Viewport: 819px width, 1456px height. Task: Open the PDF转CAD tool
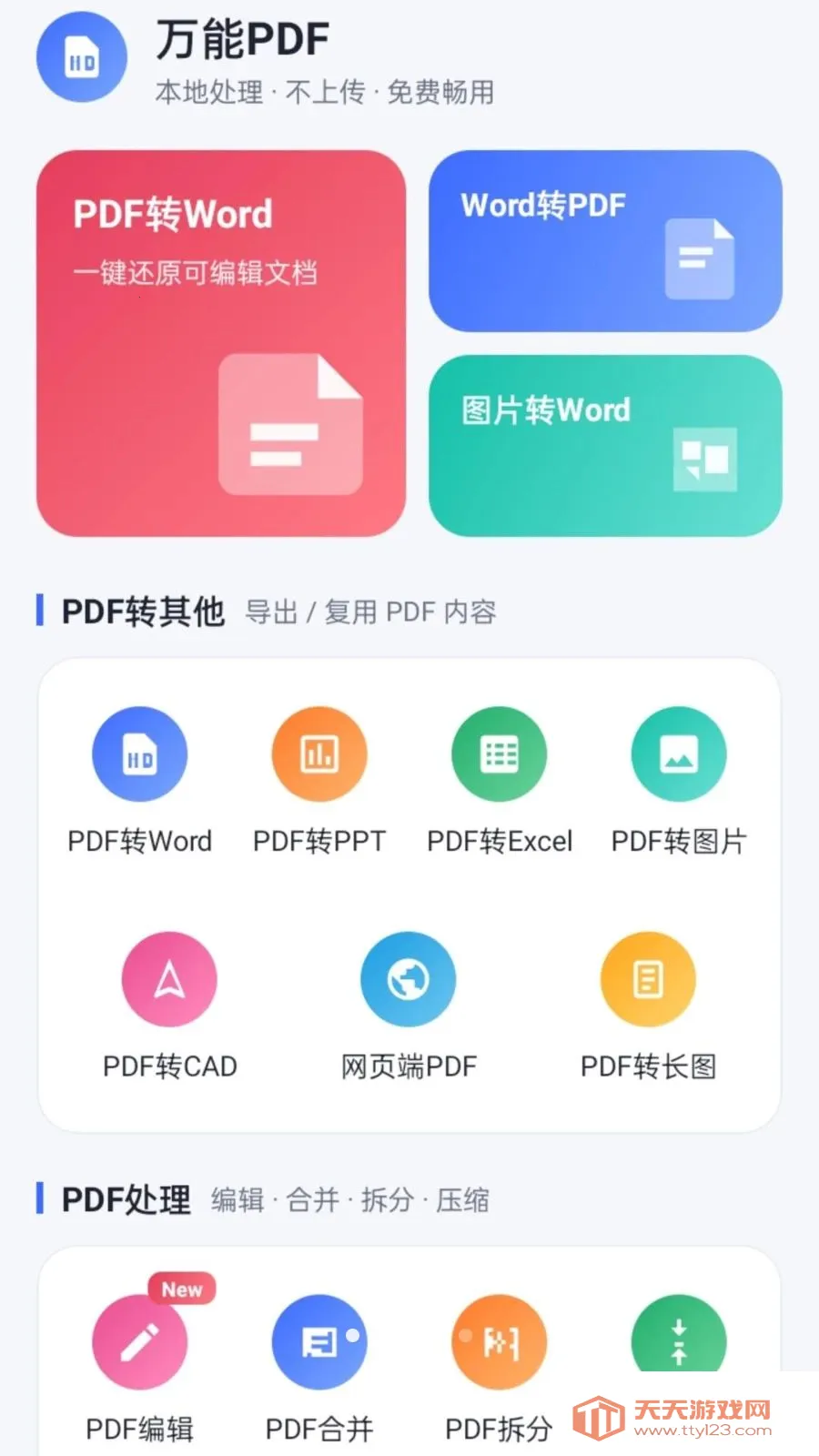click(168, 978)
